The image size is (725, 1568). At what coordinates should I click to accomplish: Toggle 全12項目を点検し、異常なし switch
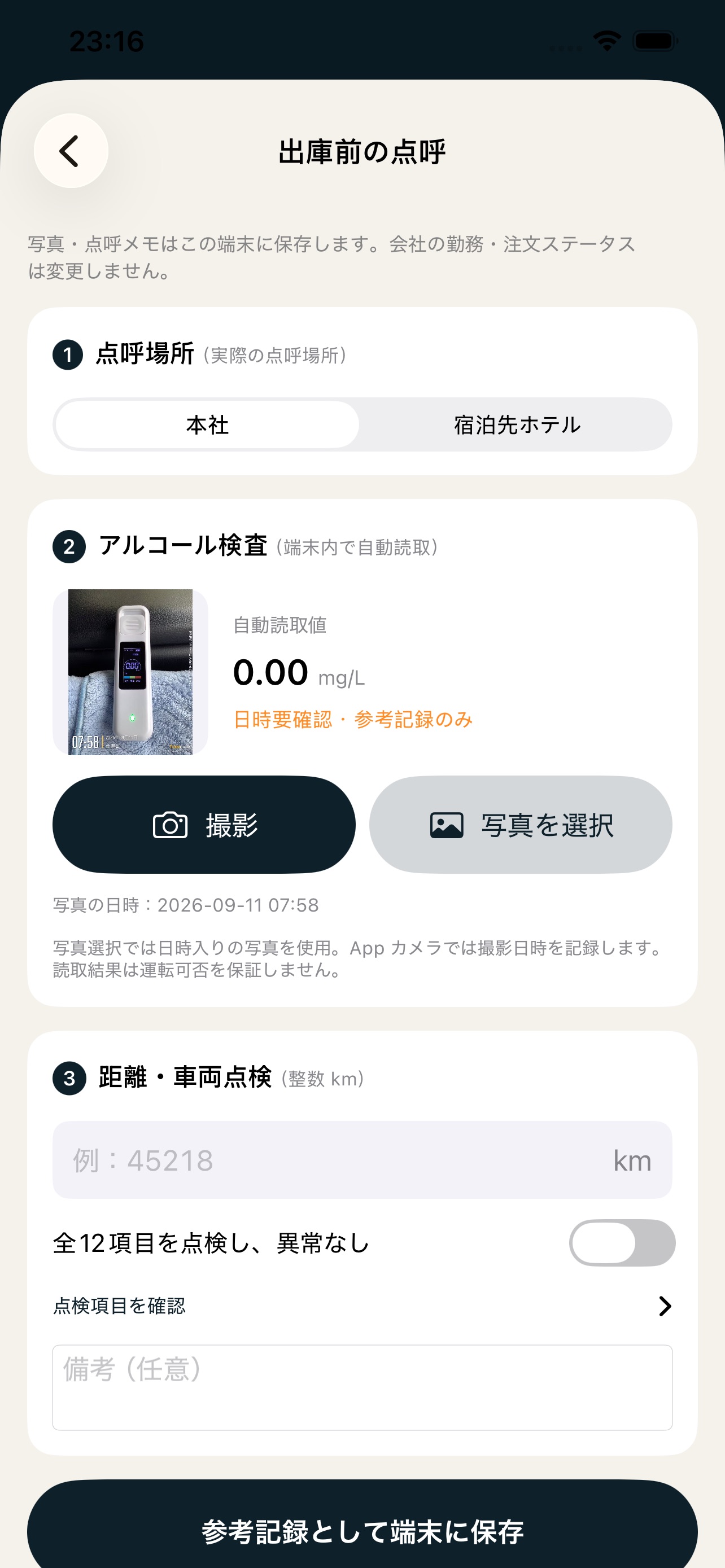pyautogui.click(x=622, y=1243)
